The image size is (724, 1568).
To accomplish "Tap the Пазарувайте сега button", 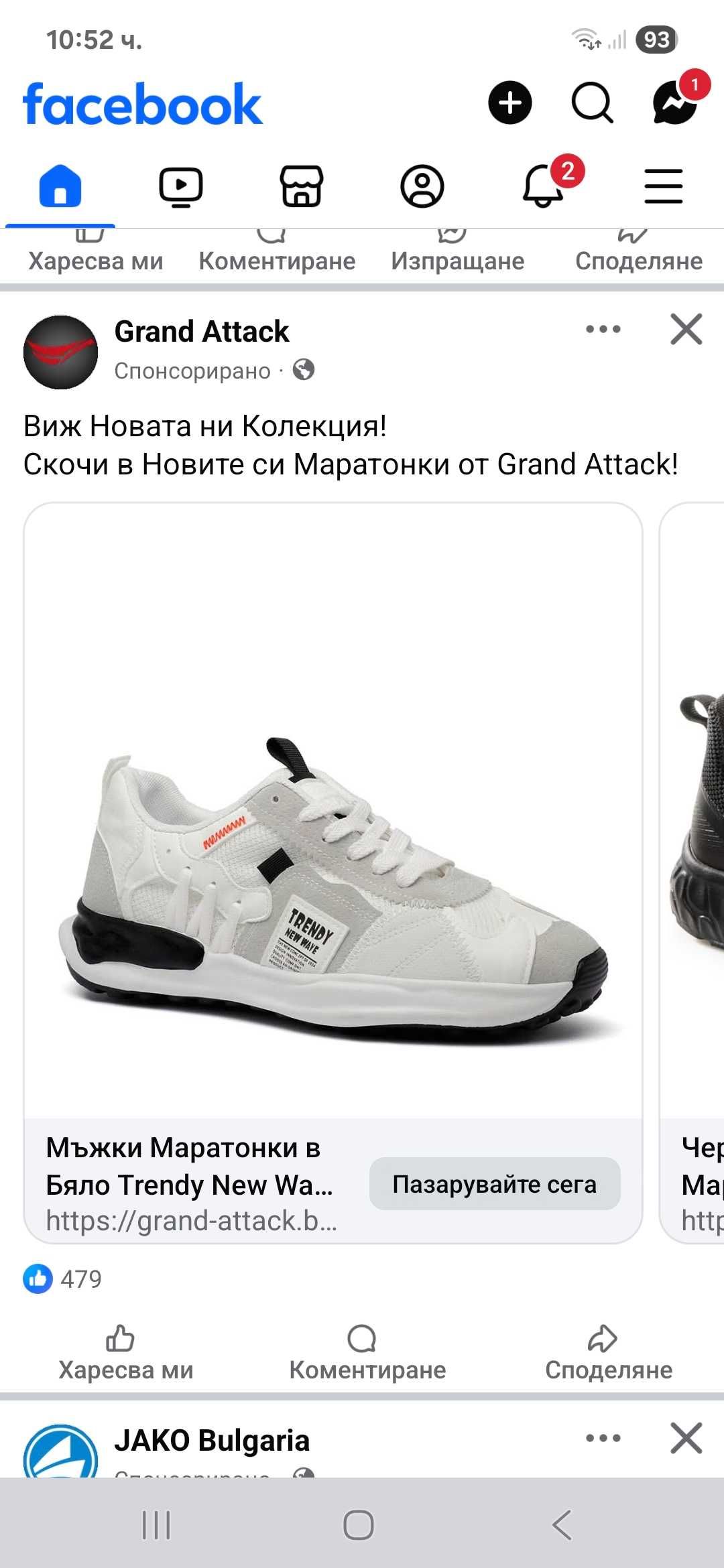I will pos(495,1184).
